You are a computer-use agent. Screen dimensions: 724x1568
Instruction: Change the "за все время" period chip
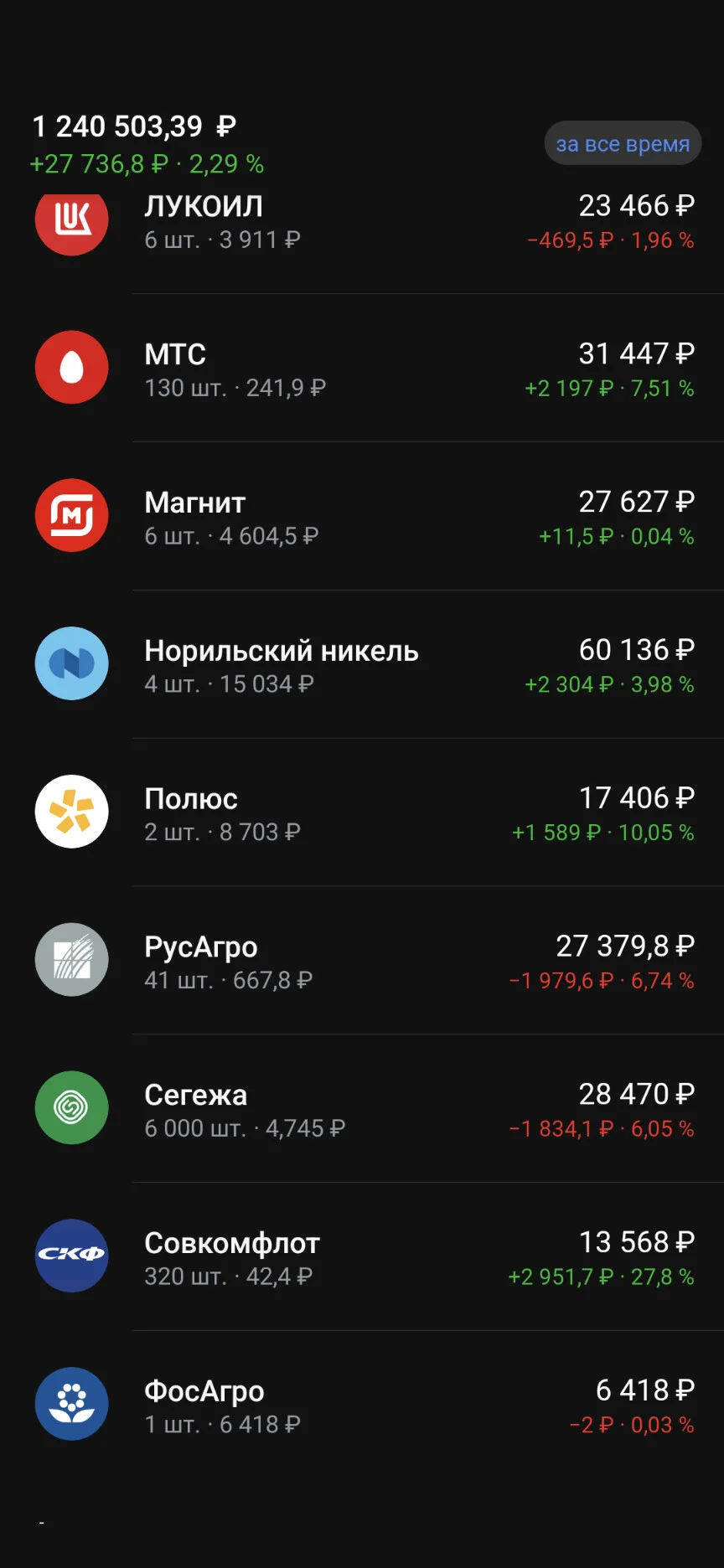623,144
